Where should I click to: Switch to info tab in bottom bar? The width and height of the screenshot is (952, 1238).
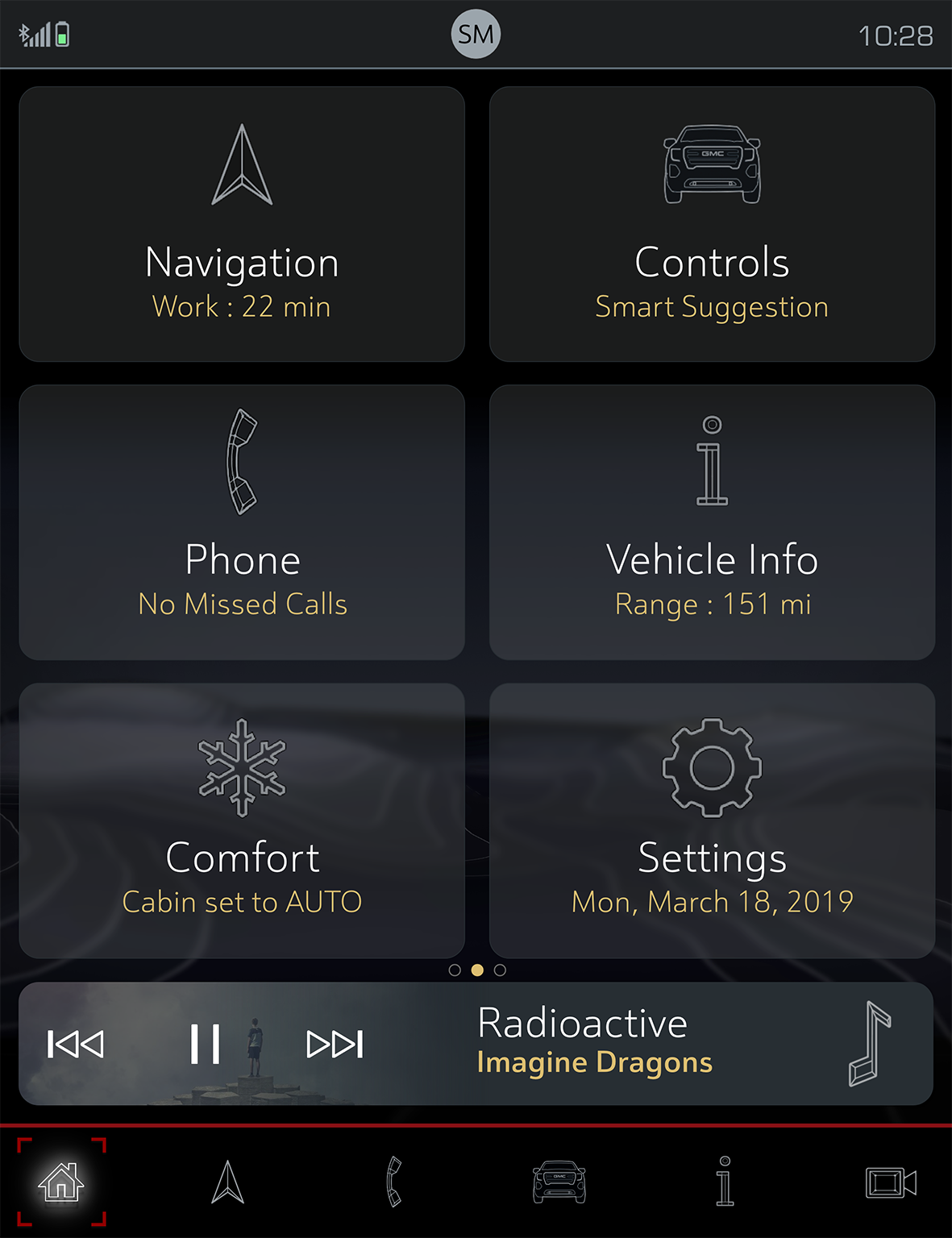725,1182
